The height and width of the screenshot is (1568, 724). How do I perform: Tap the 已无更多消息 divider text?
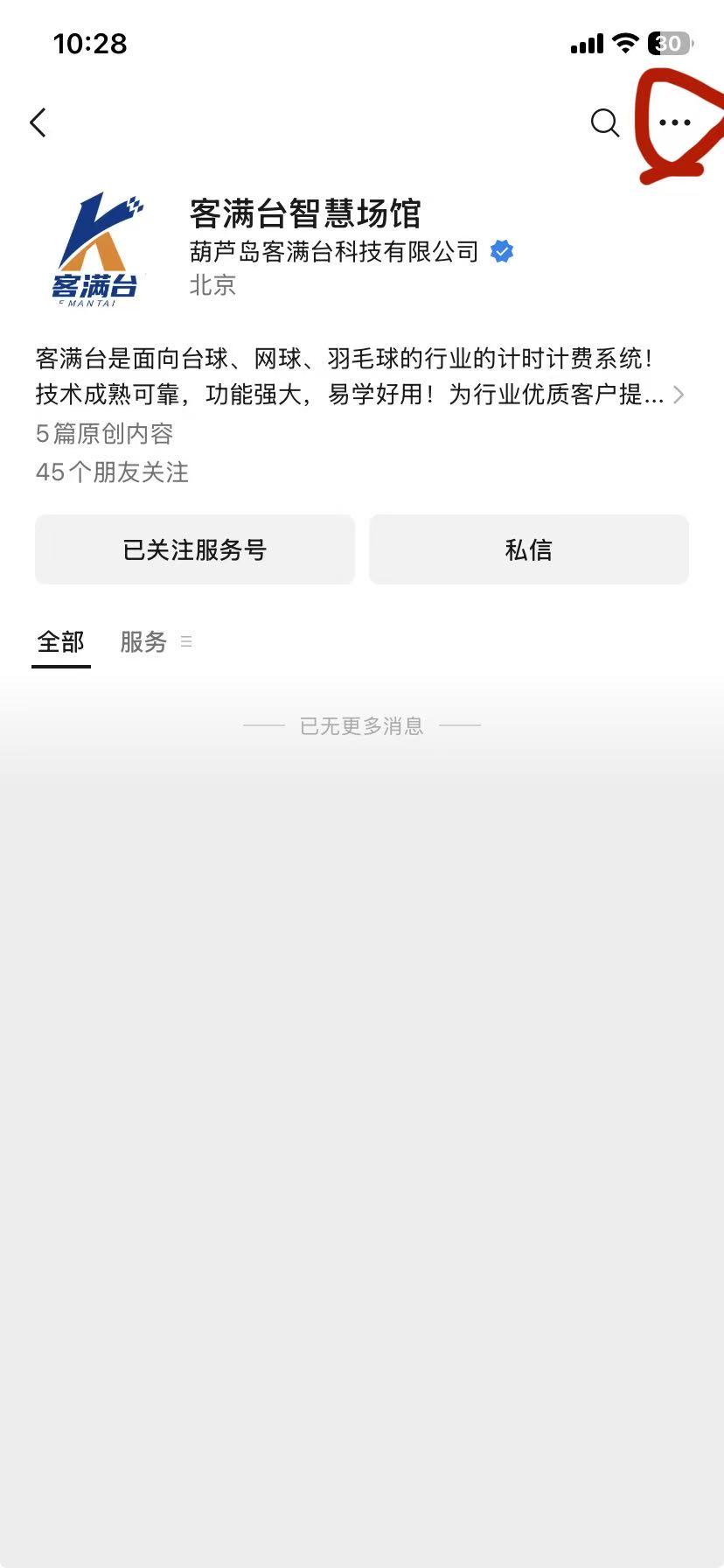(x=362, y=724)
